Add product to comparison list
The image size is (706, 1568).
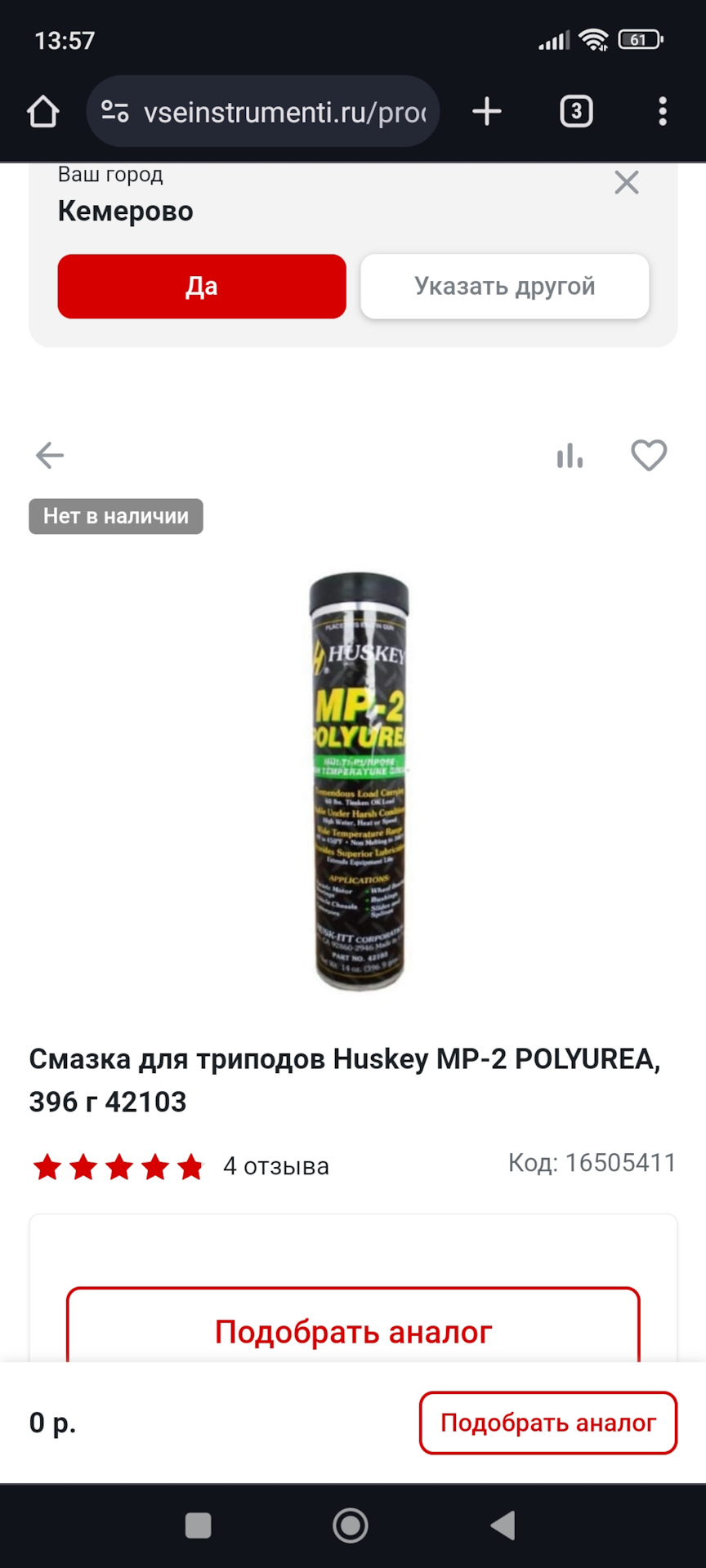570,455
